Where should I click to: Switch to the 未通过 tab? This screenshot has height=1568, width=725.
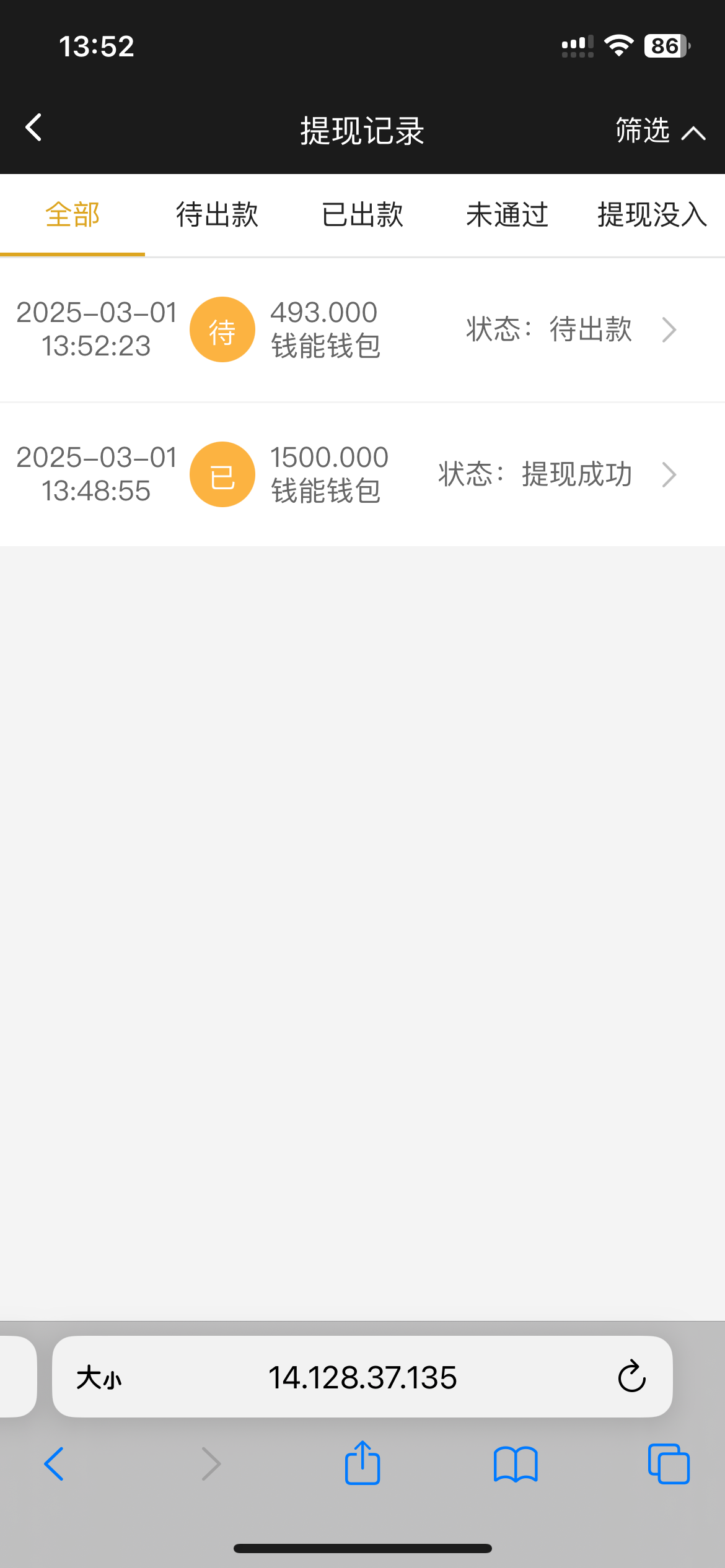507,215
